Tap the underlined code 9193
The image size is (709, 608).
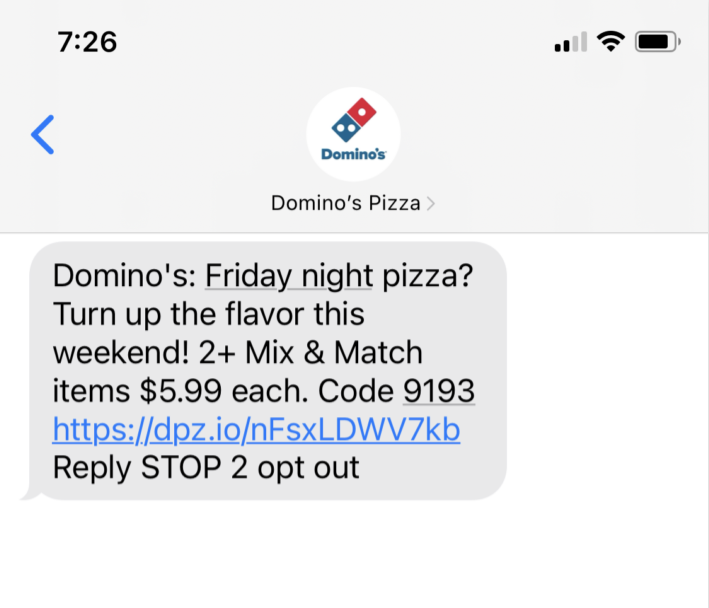pos(438,391)
